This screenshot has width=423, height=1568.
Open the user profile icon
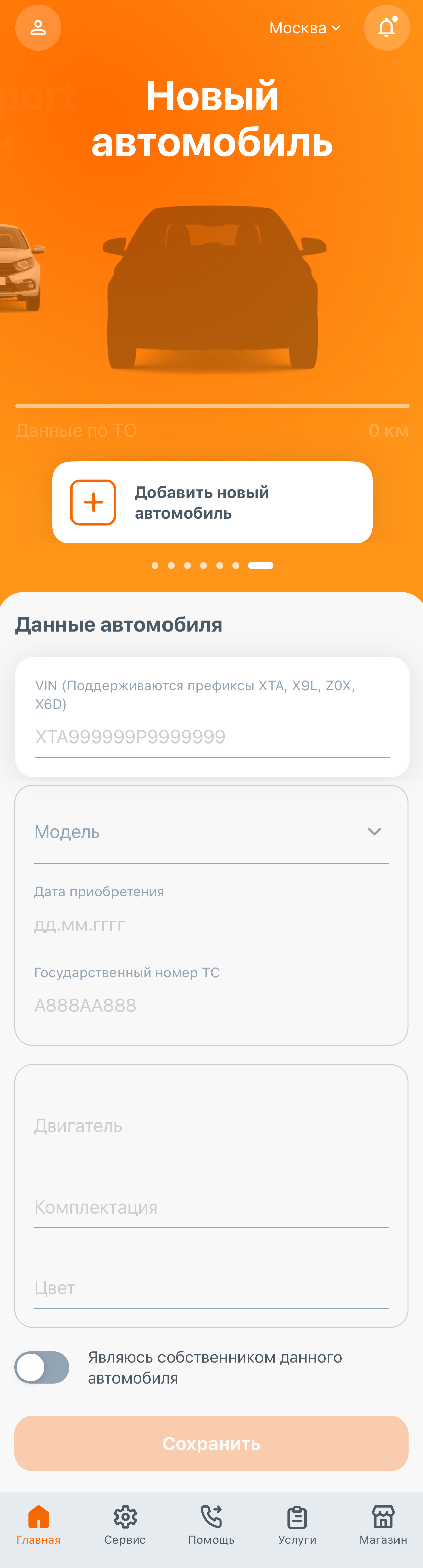coord(38,28)
